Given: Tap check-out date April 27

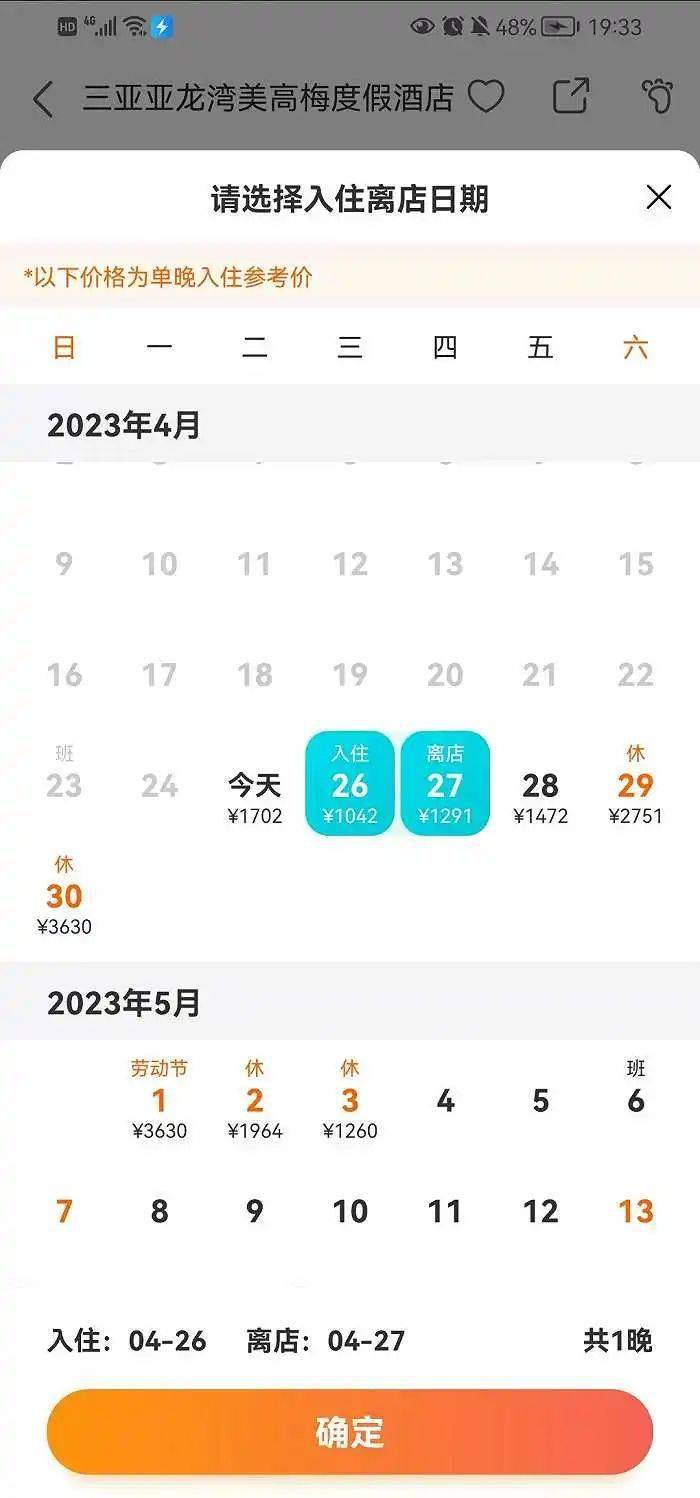Looking at the screenshot, I should 445,784.
